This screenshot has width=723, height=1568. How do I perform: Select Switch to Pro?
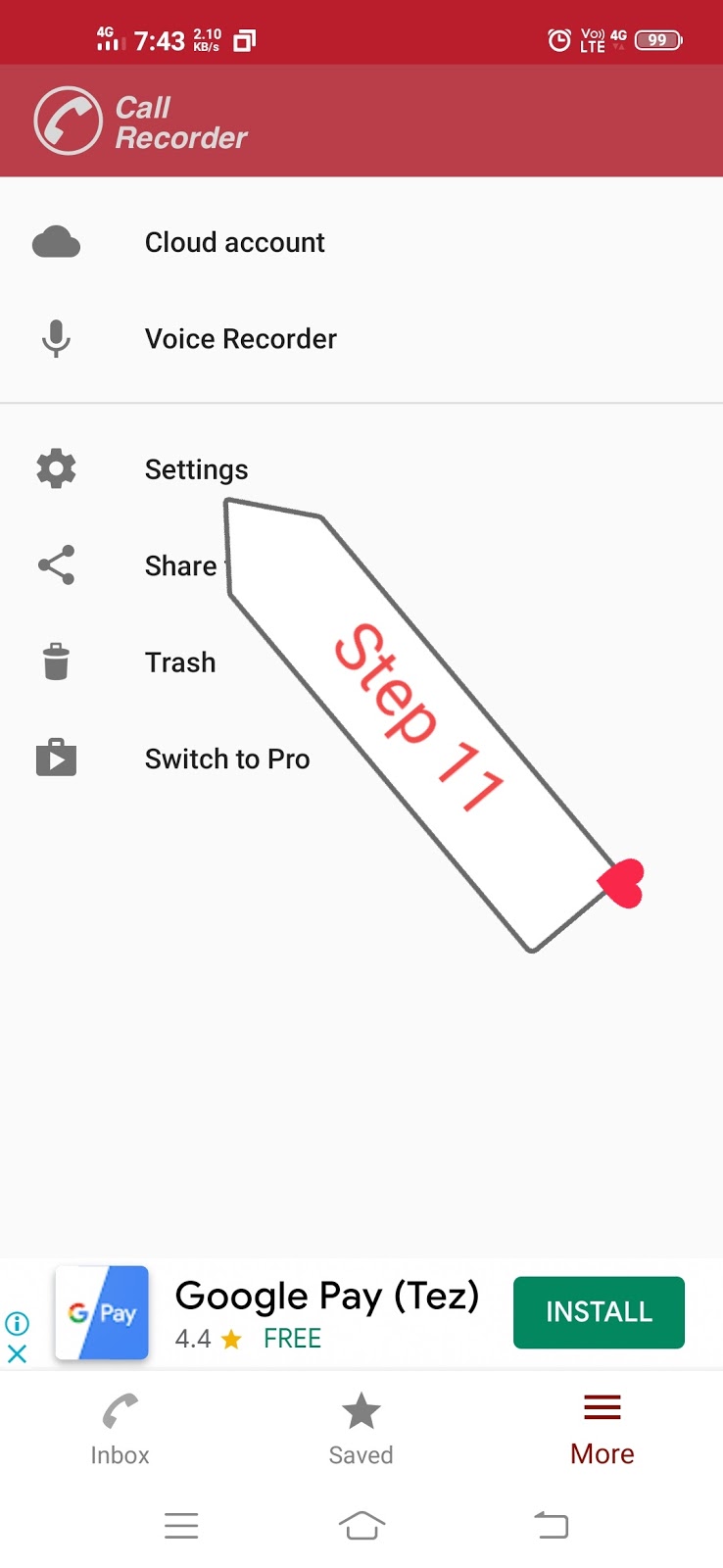click(226, 759)
